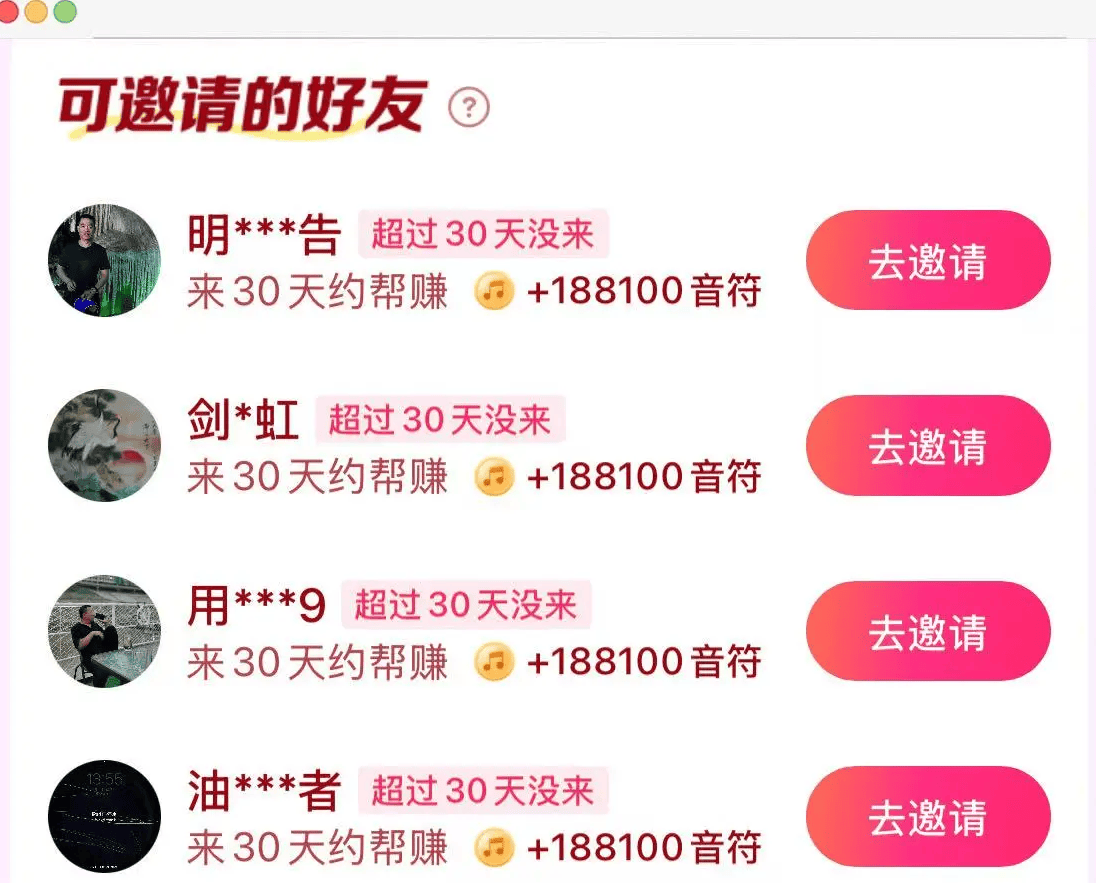Invite friend 明***告 via 去邀请

point(927,260)
